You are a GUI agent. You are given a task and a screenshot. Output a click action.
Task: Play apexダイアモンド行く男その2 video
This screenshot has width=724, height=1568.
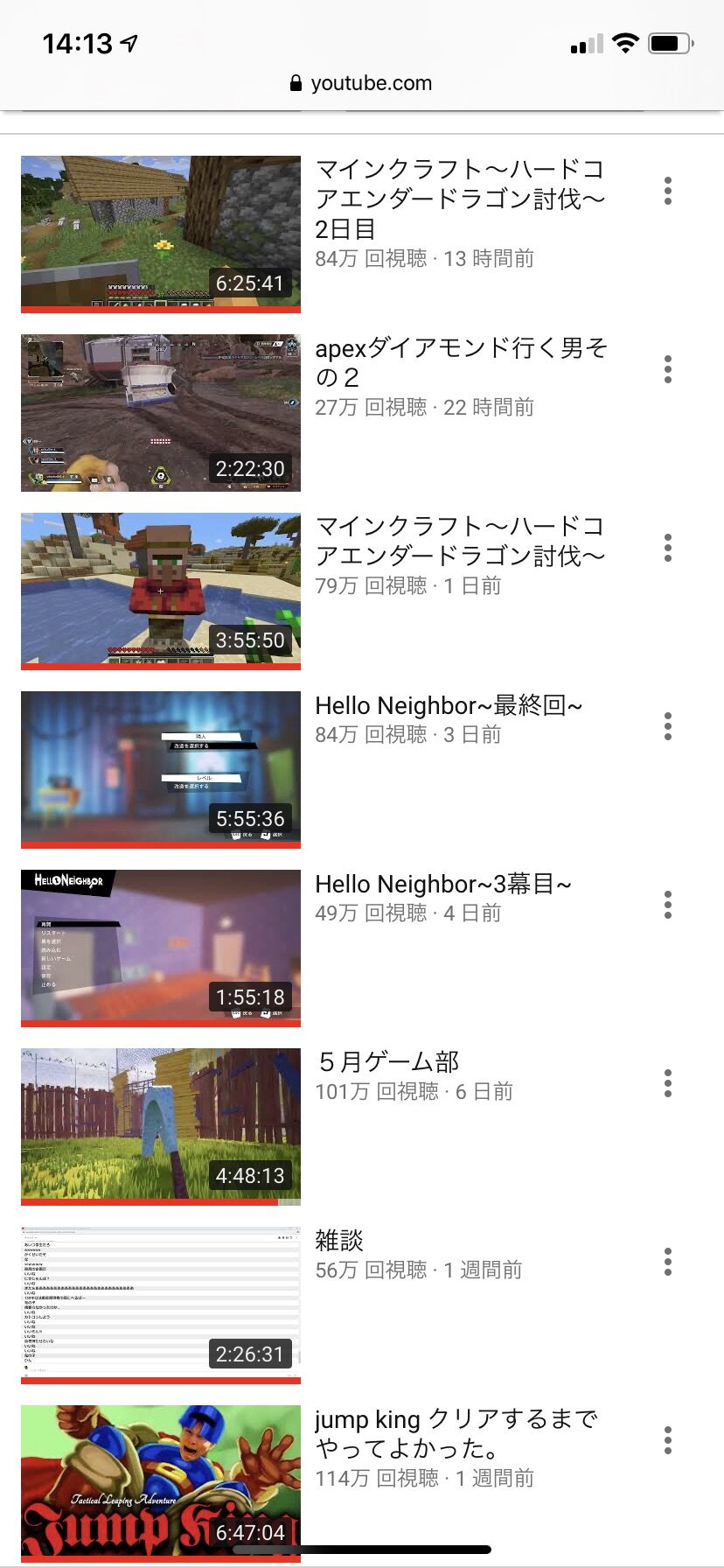161,413
